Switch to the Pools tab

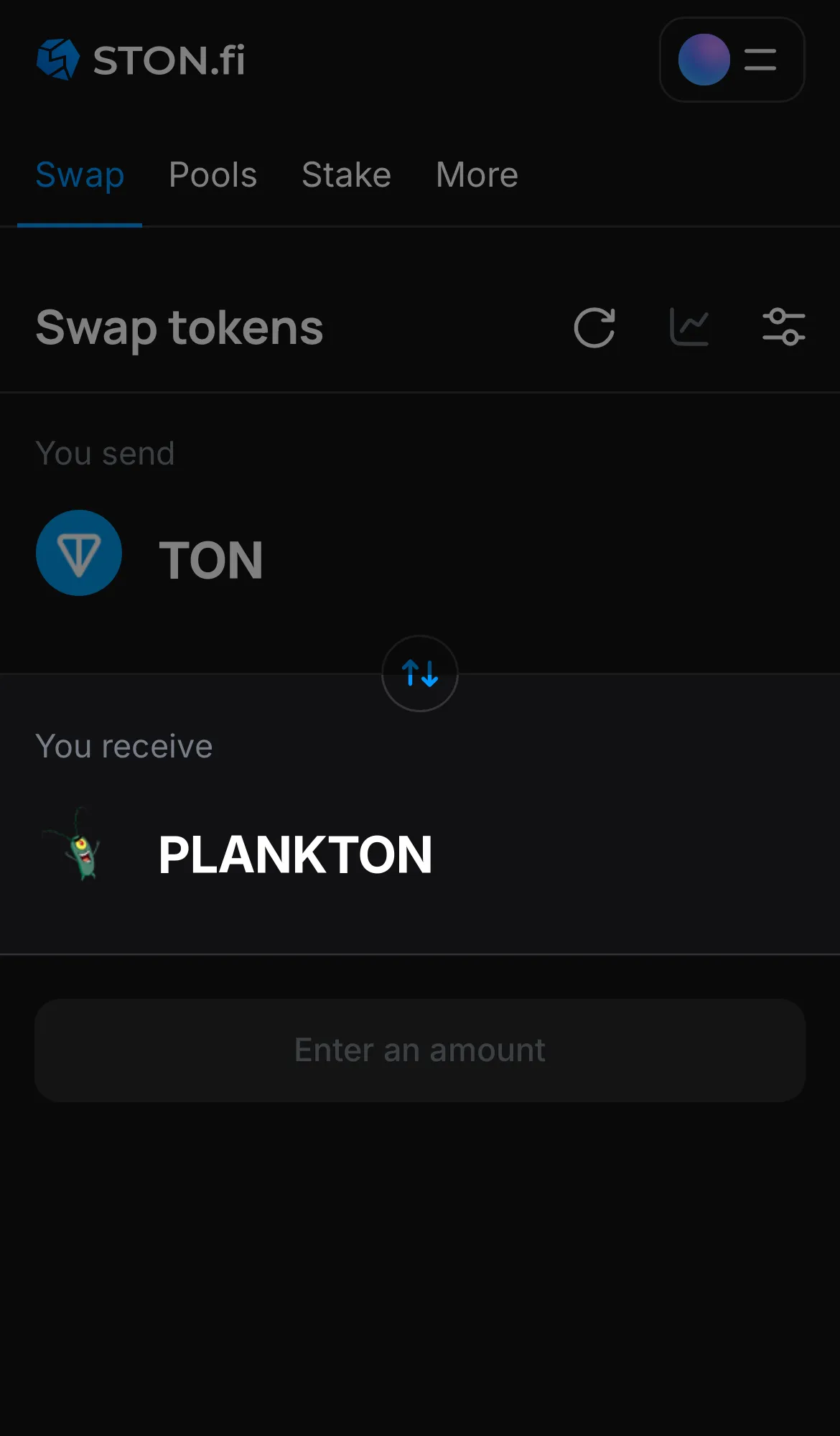click(x=213, y=174)
